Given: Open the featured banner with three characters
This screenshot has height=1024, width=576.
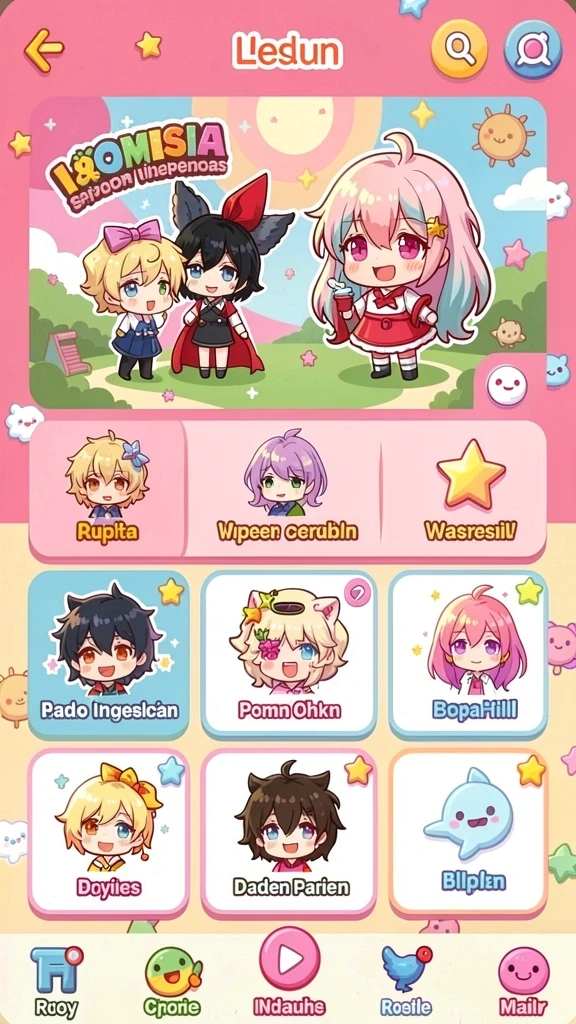Looking at the screenshot, I should (288, 253).
